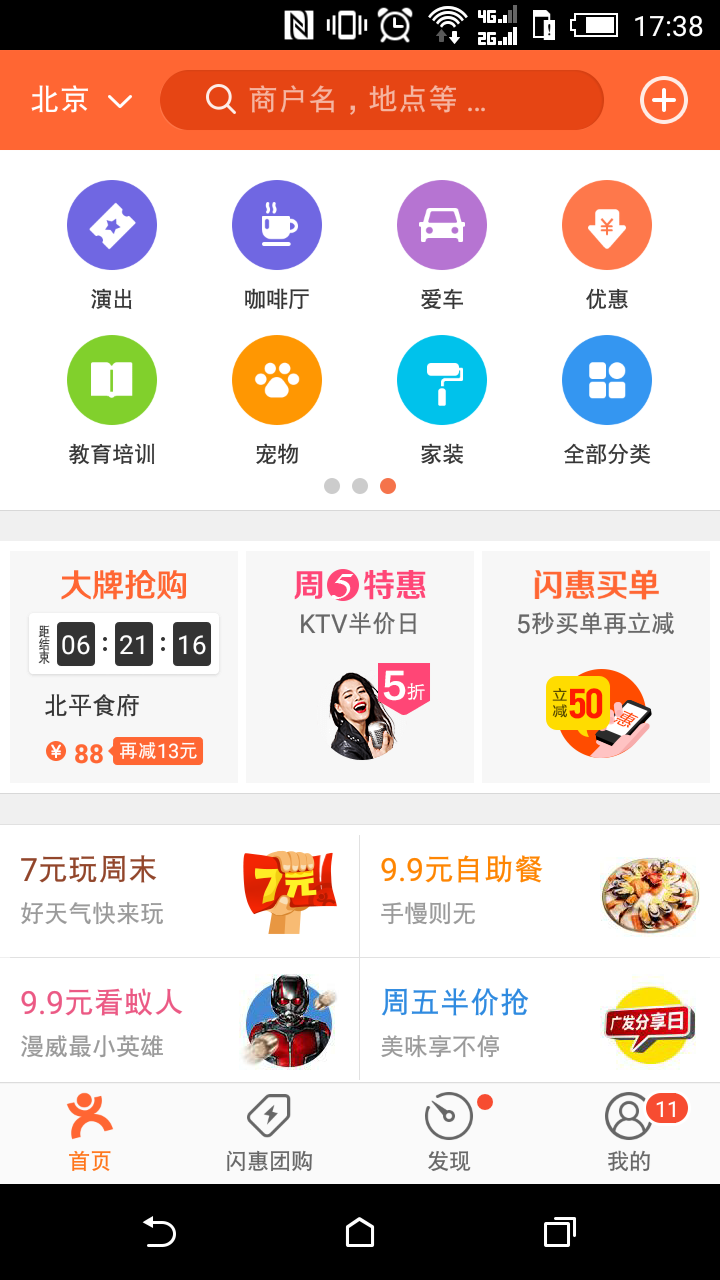Go to the 我的 profile tab
The image size is (720, 1280).
pos(629,1133)
